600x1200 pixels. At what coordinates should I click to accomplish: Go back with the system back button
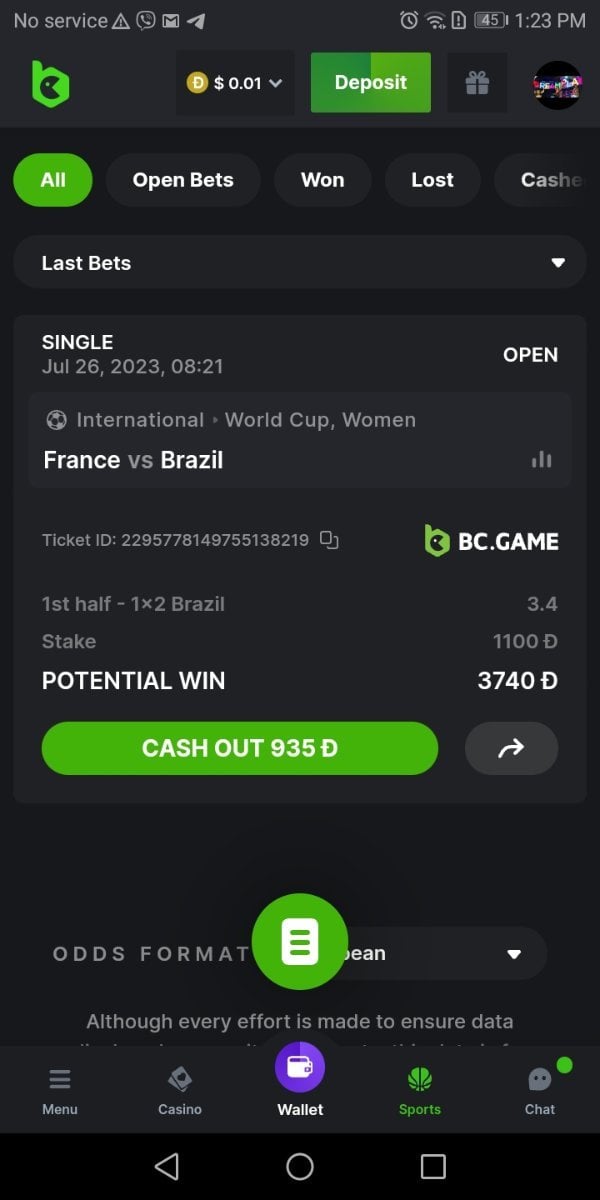pos(167,1166)
